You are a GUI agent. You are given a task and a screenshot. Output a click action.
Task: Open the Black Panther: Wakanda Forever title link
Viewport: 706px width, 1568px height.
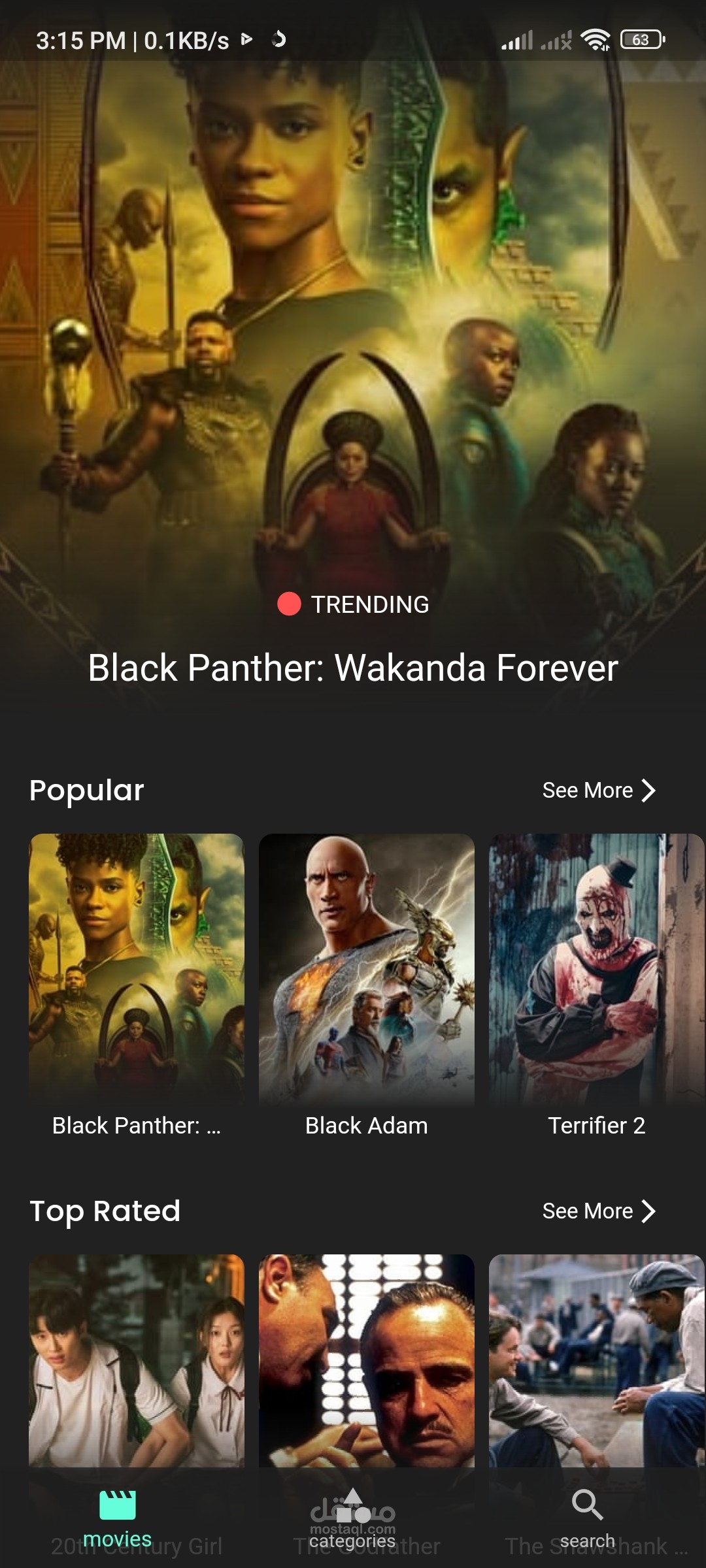point(353,668)
